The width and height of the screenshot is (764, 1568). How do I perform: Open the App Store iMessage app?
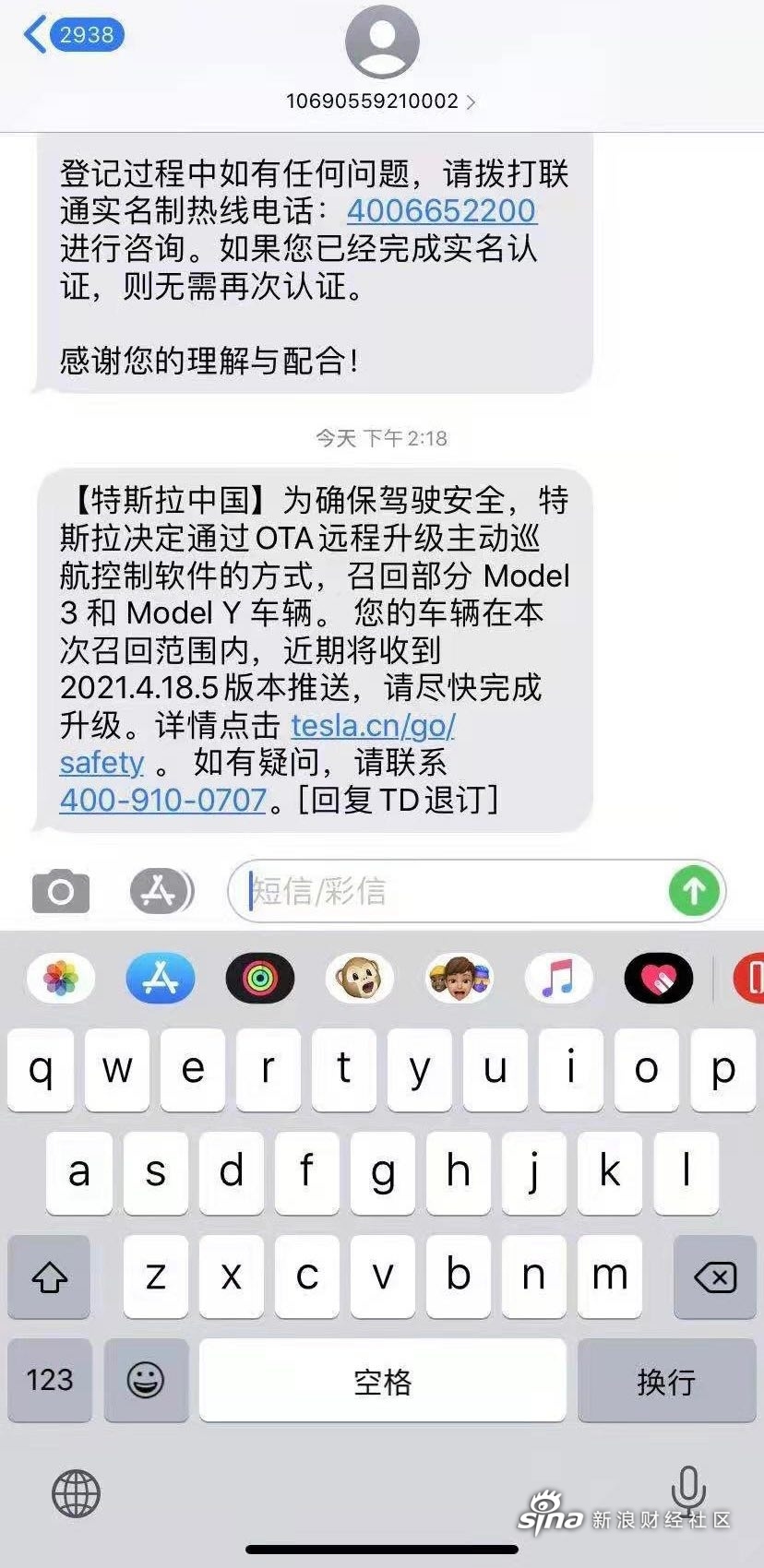[x=161, y=979]
